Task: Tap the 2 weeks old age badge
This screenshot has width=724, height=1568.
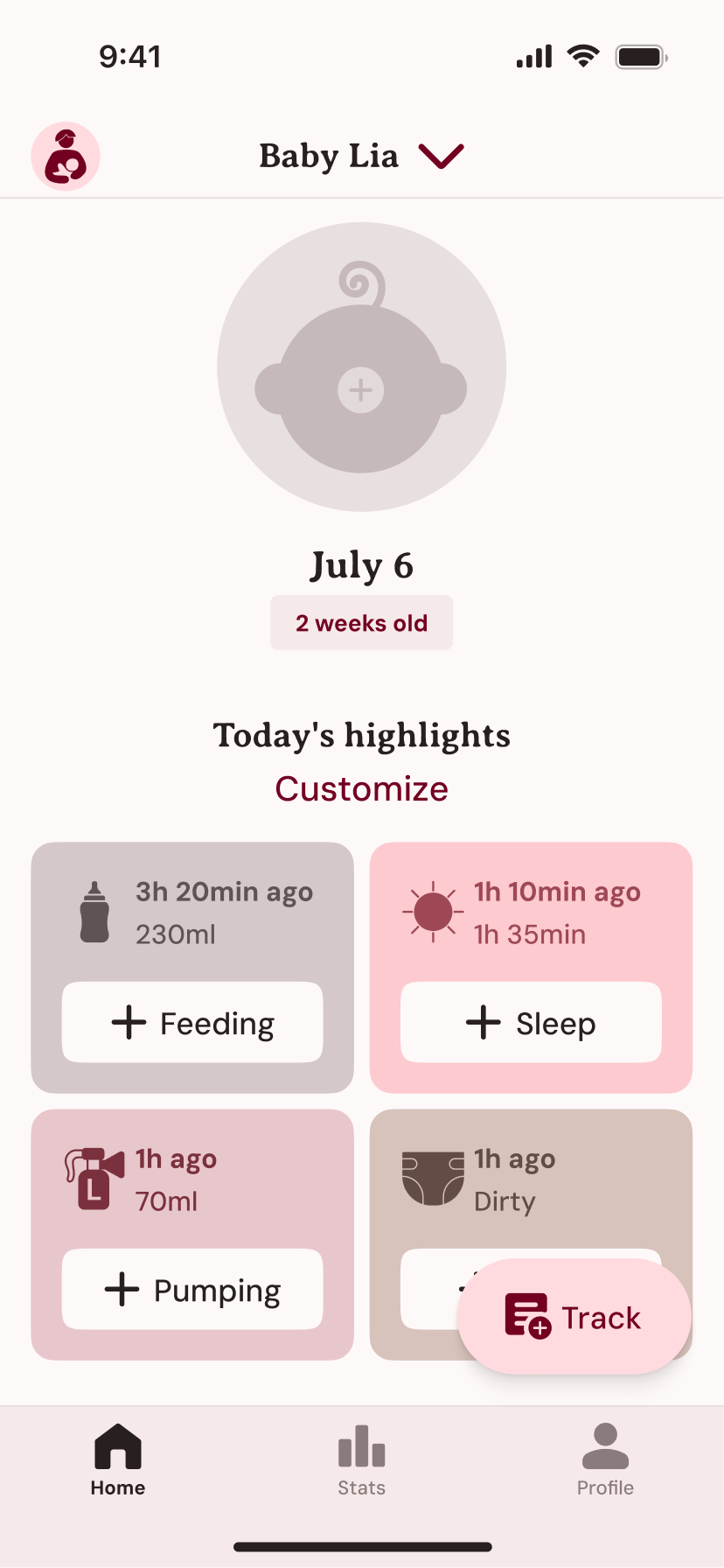Action: click(x=361, y=622)
